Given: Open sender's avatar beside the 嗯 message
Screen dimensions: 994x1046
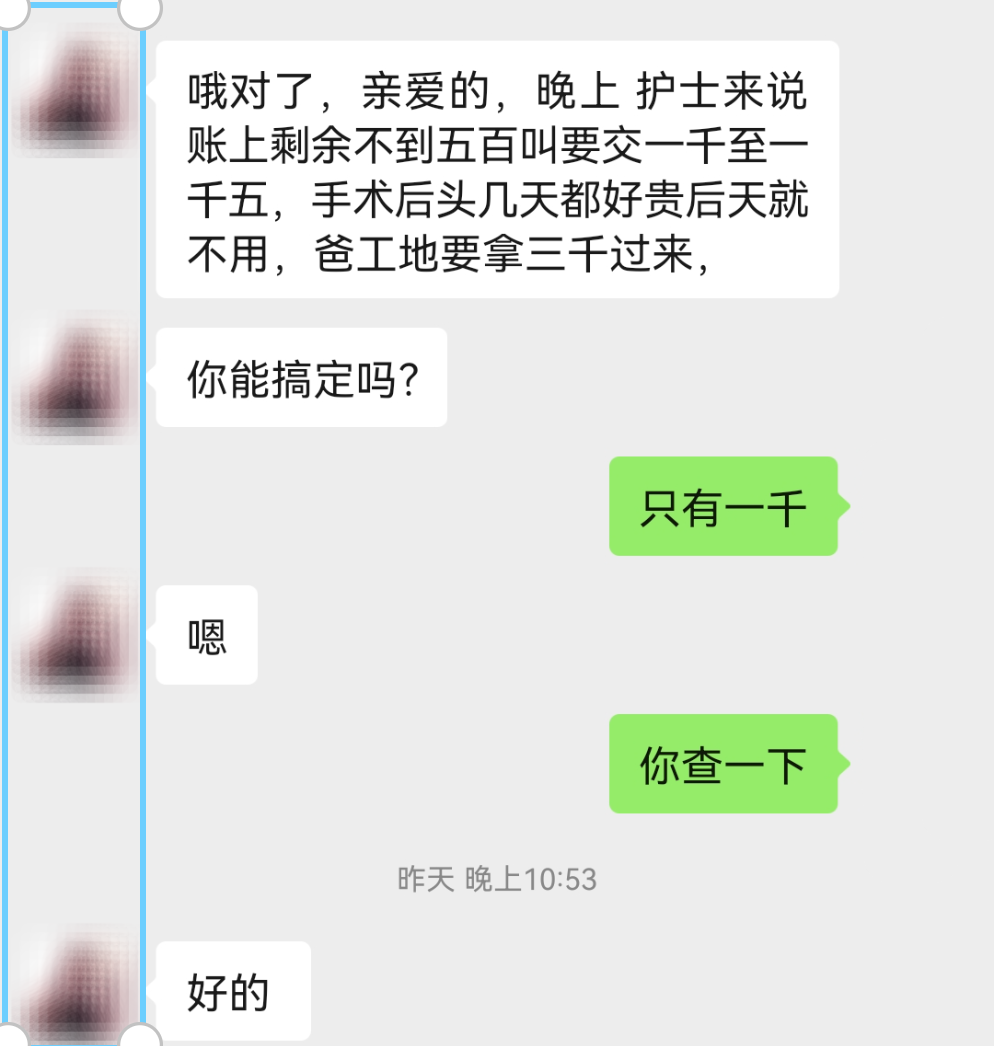Looking at the screenshot, I should coord(75,635).
